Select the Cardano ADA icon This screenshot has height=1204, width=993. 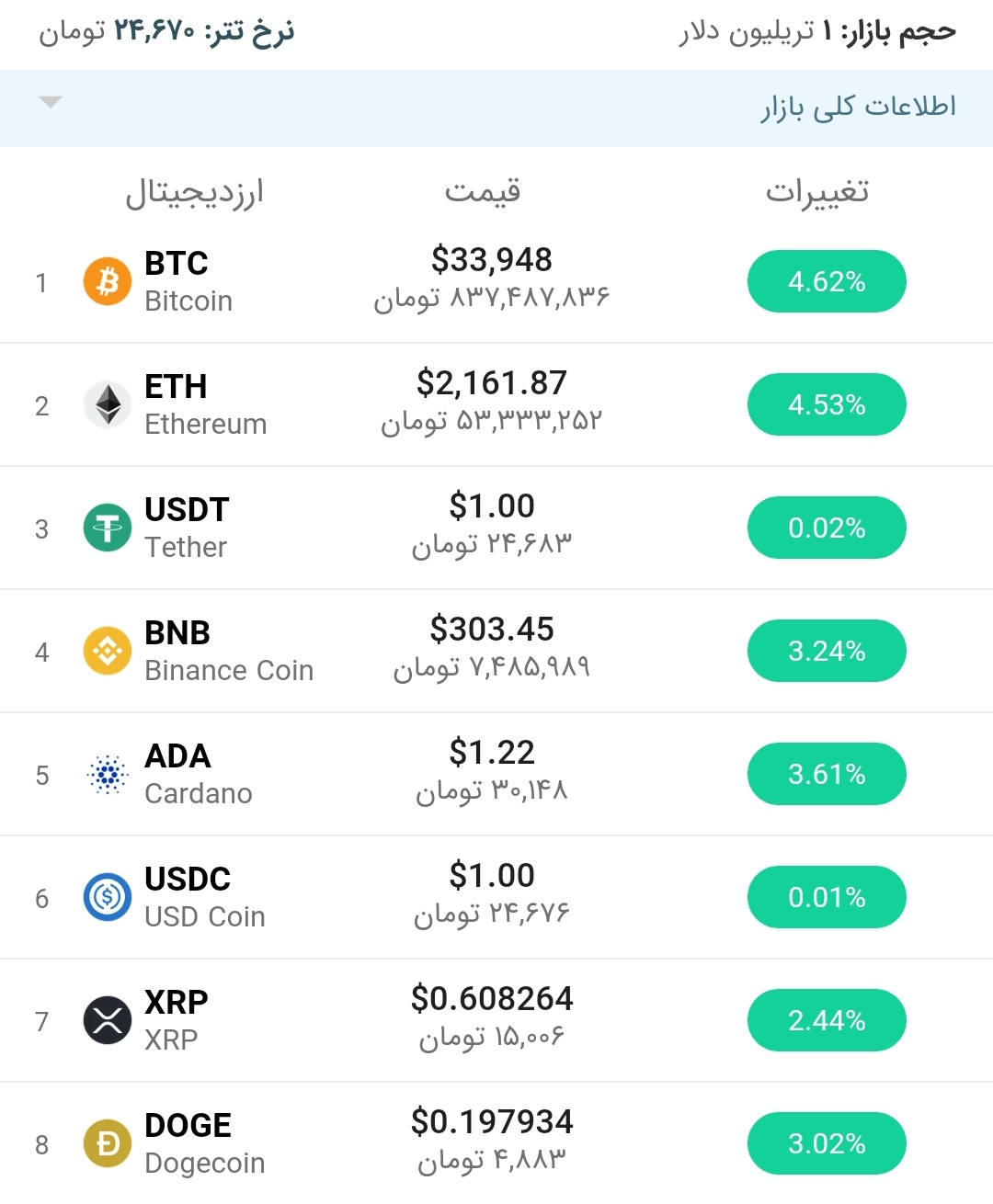point(107,774)
